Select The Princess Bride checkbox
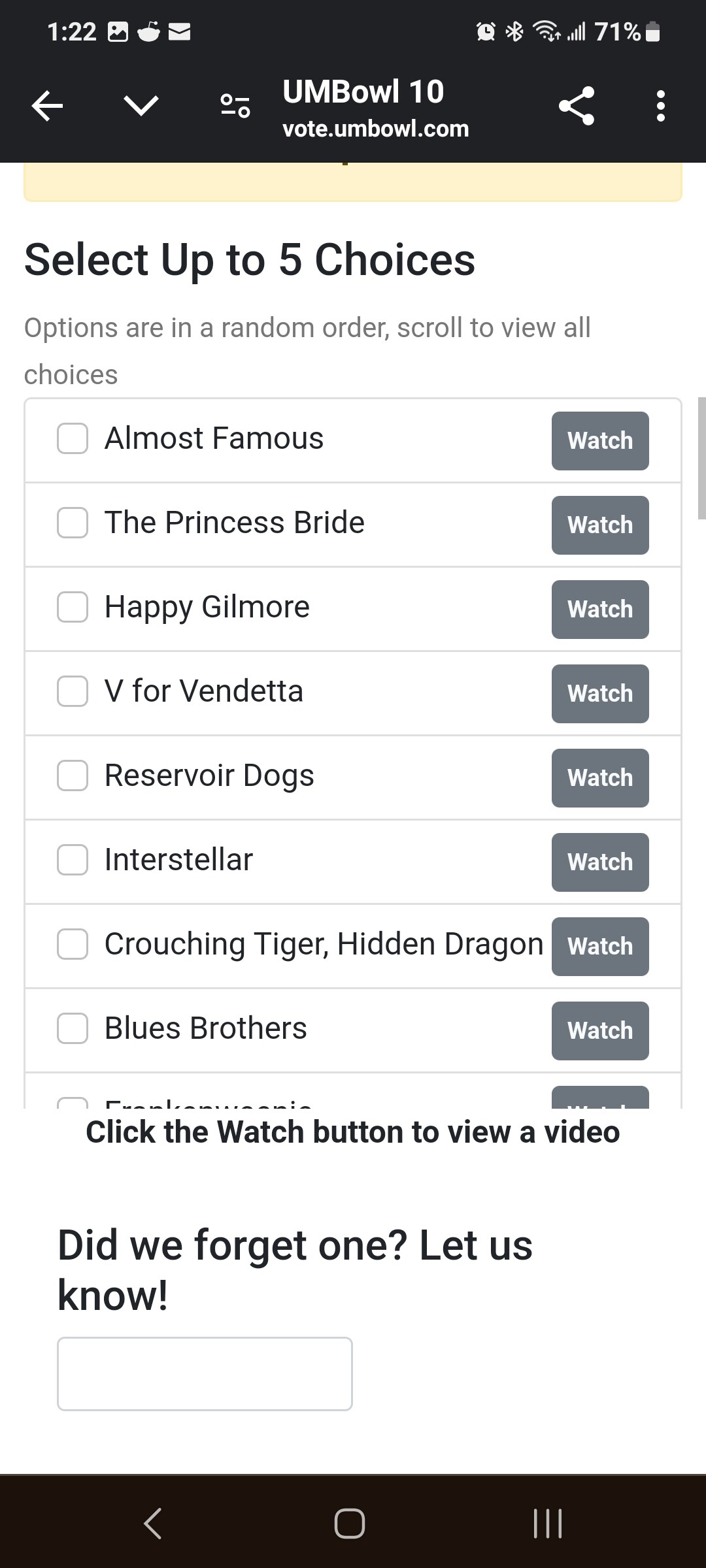 pos(73,523)
